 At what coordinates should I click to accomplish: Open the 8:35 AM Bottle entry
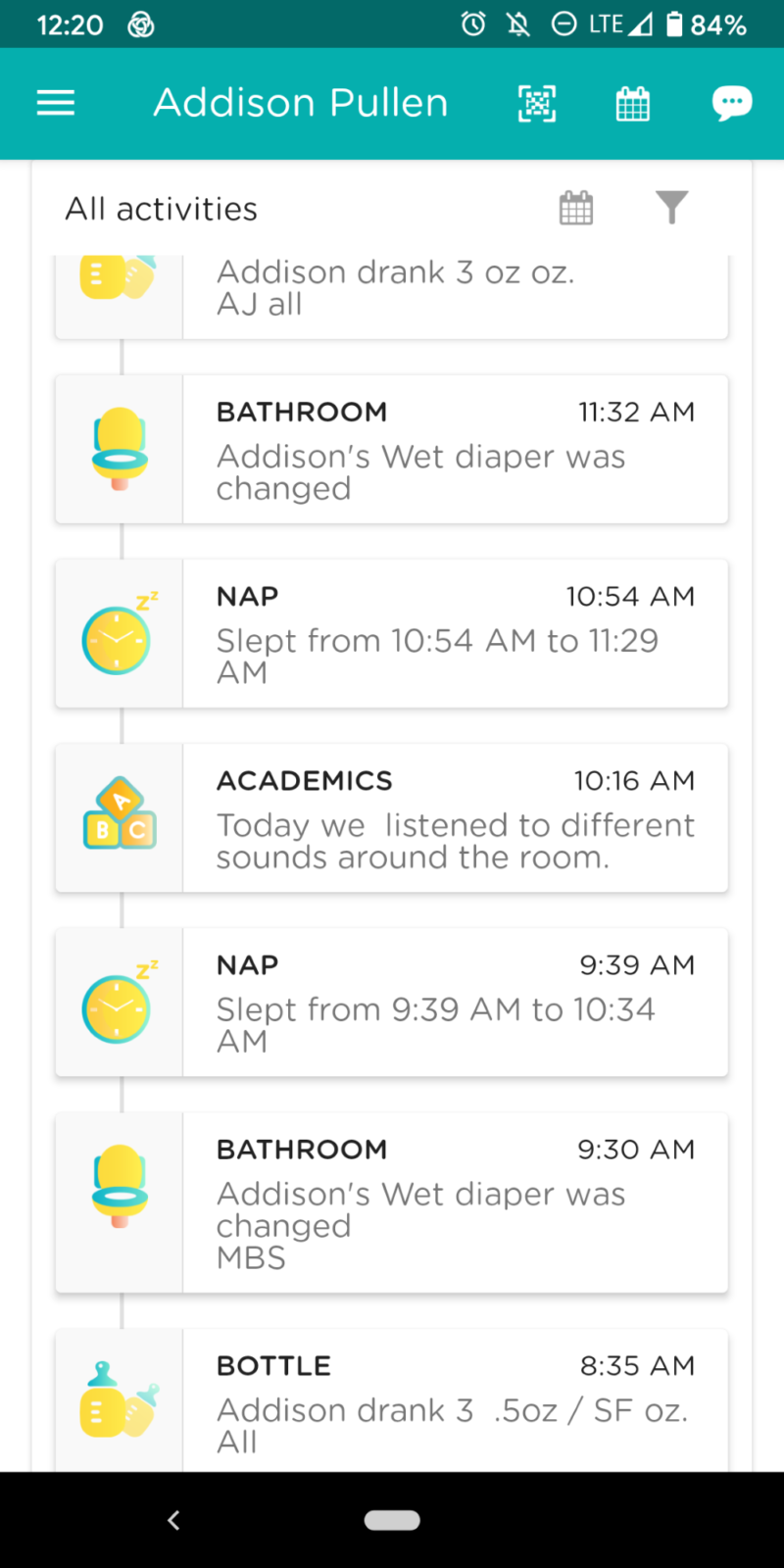[392, 1399]
